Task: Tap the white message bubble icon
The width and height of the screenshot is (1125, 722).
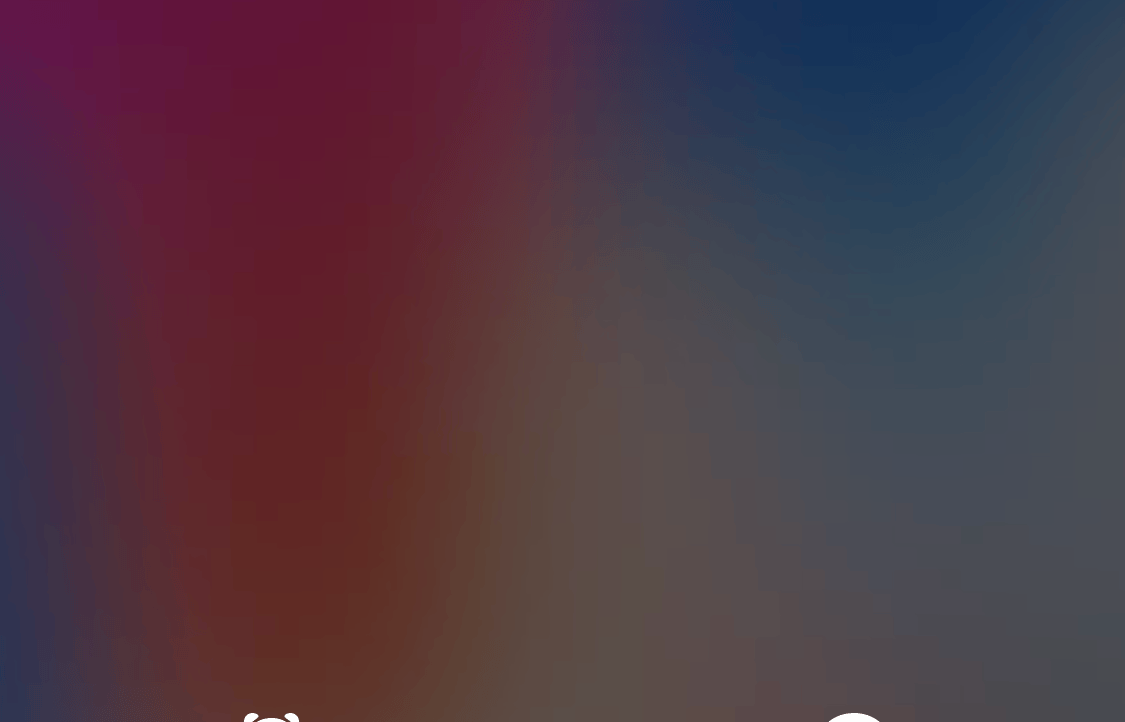Action: click(853, 717)
